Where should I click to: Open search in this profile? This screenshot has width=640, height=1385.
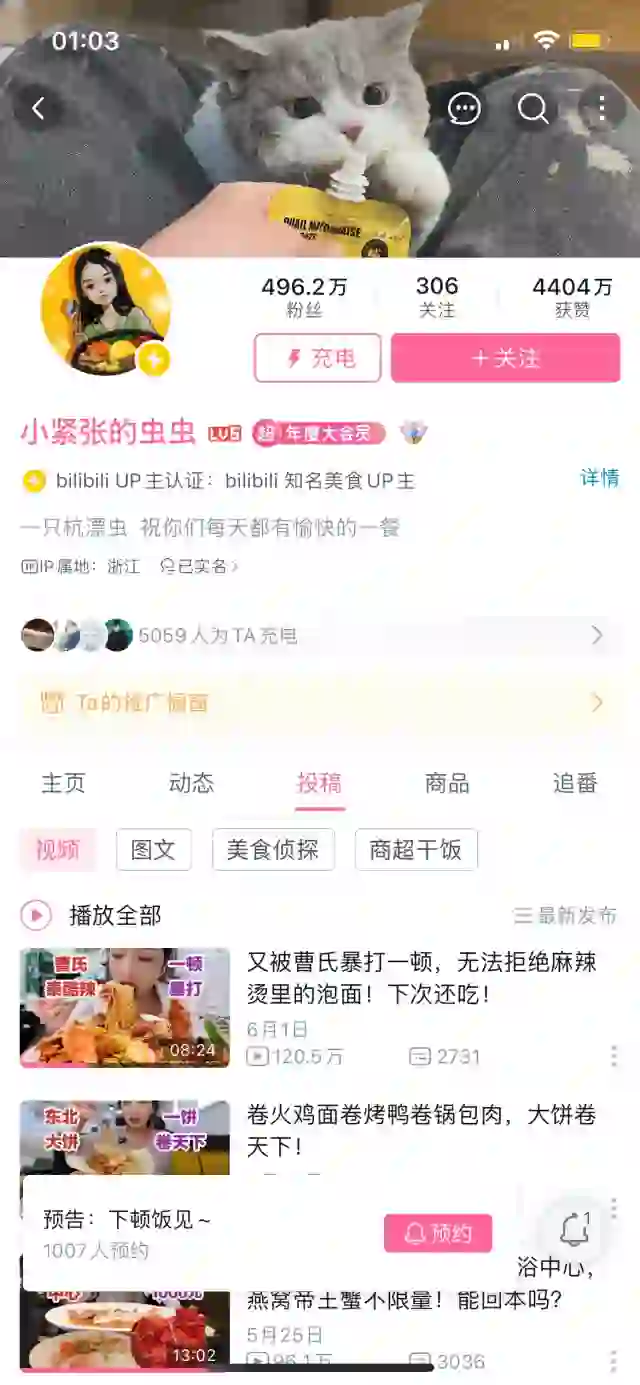click(533, 108)
